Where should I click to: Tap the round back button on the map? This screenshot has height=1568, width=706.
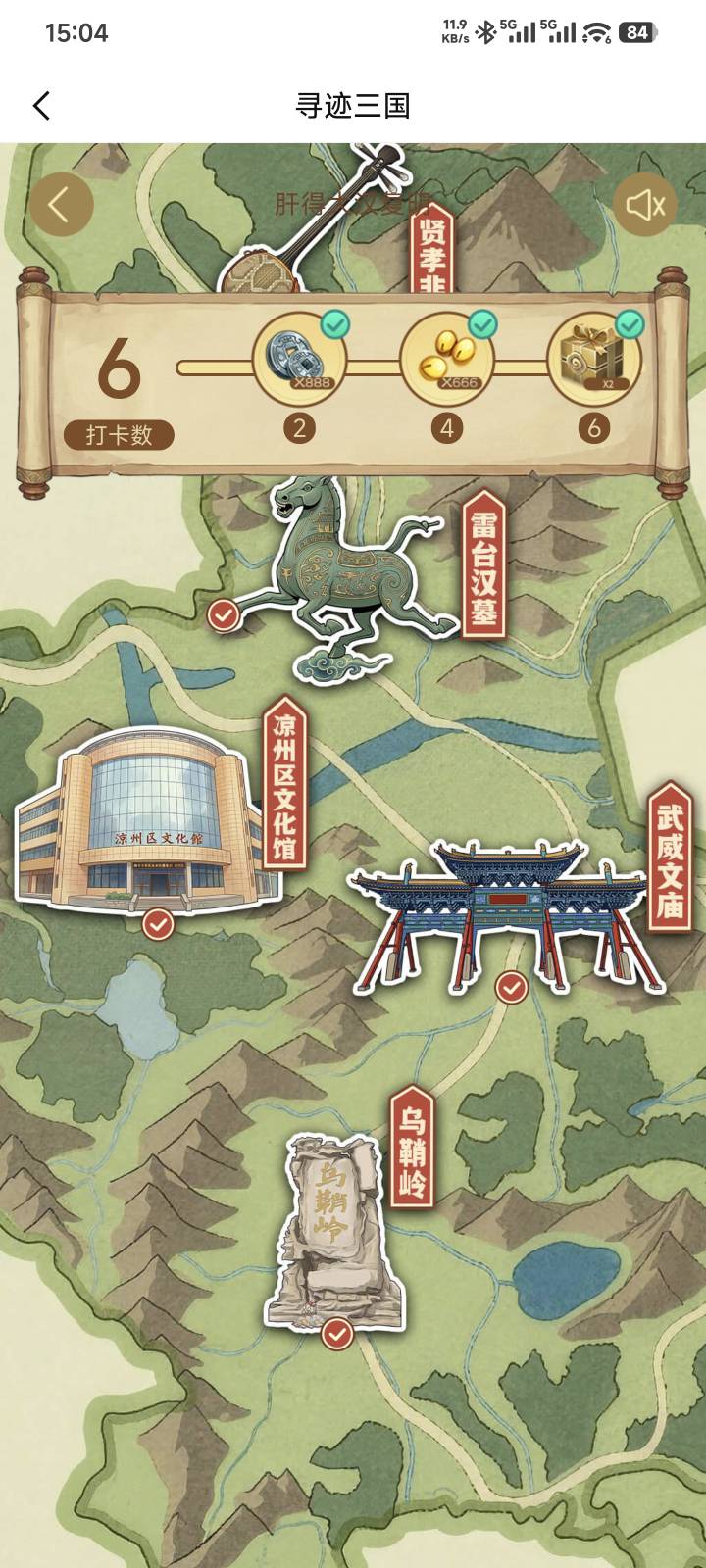coord(61,204)
